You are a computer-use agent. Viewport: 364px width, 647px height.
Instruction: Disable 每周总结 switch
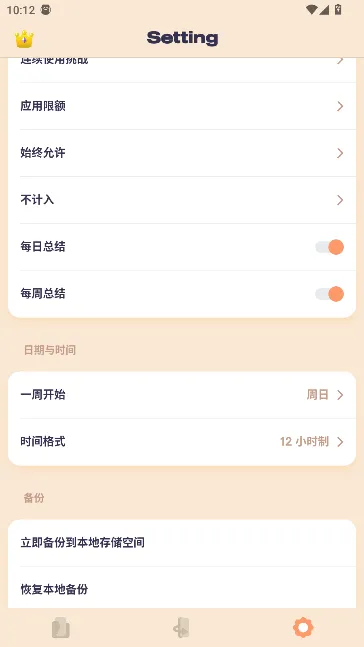point(329,294)
